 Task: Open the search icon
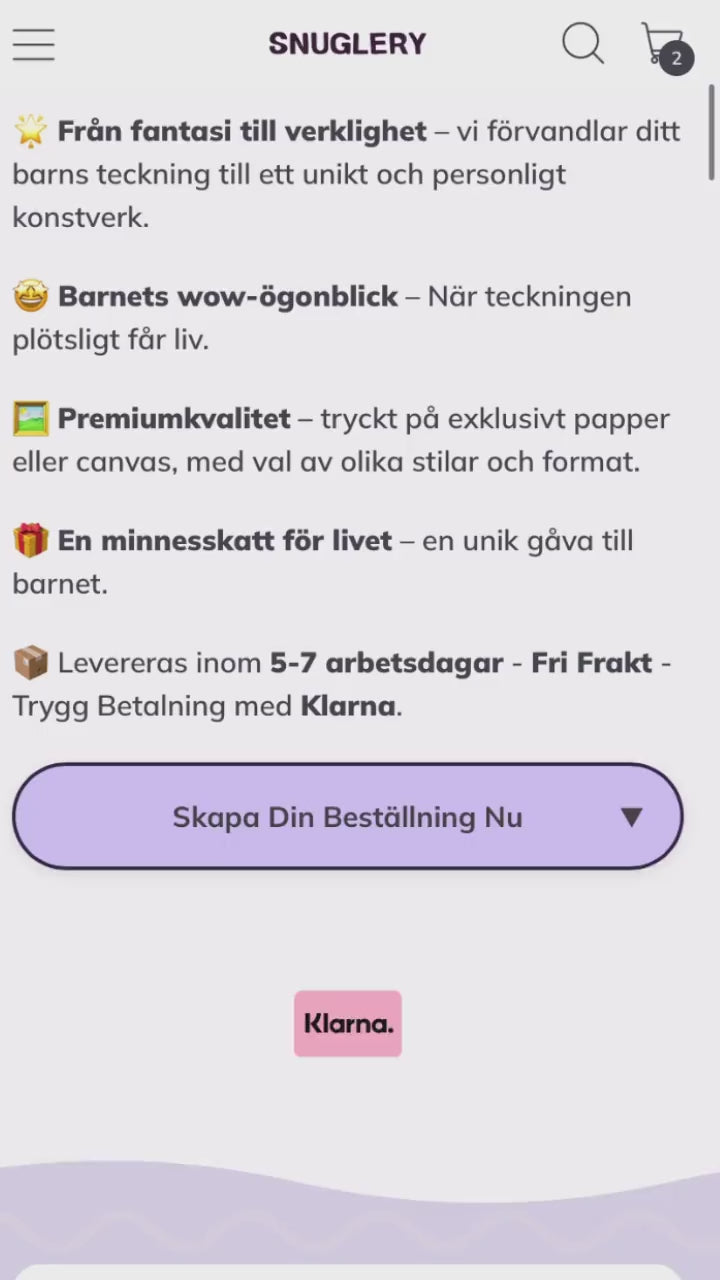582,44
